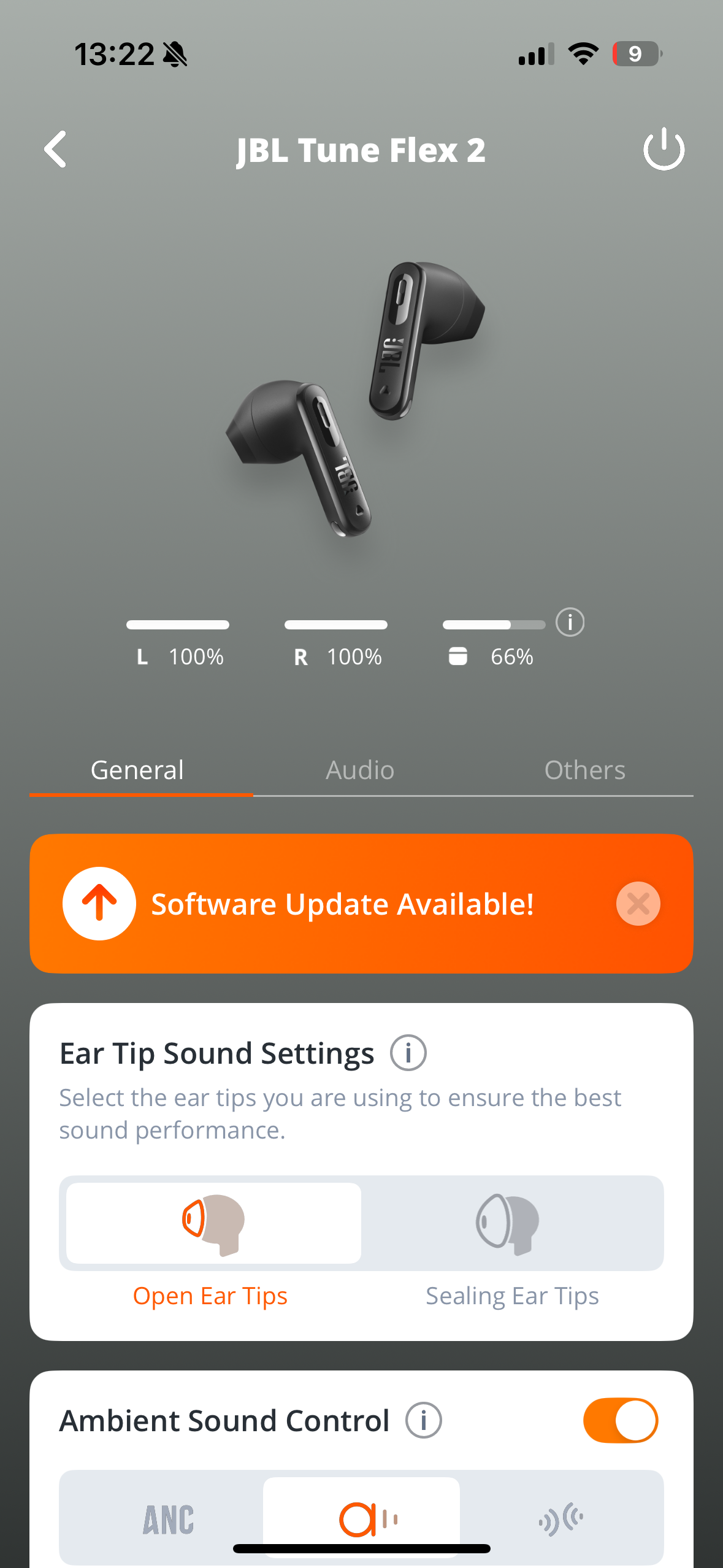Viewport: 723px width, 1568px height.
Task: Tap the power icon in the header
Action: coord(664,149)
